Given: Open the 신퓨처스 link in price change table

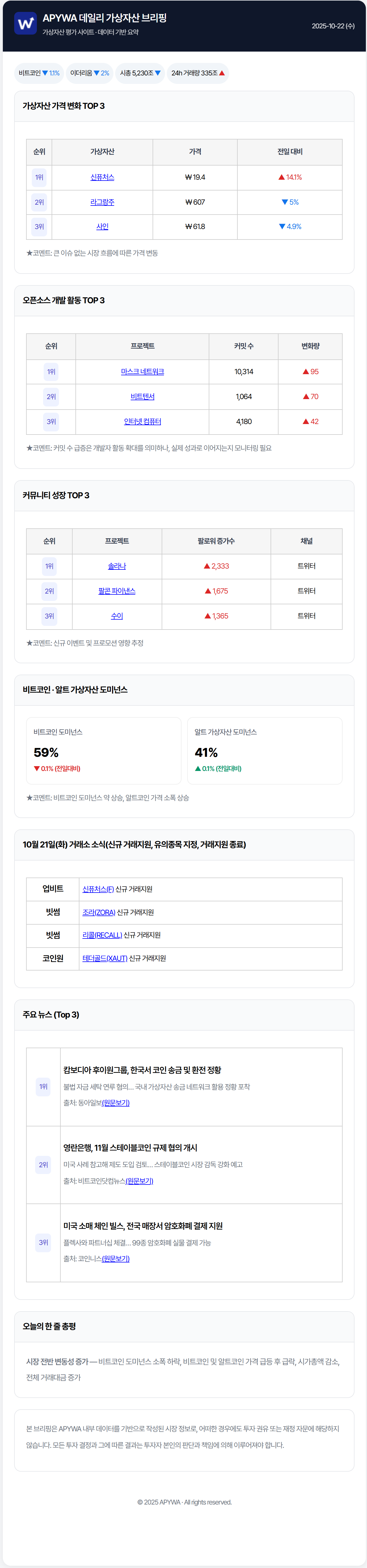Looking at the screenshot, I should tap(102, 177).
